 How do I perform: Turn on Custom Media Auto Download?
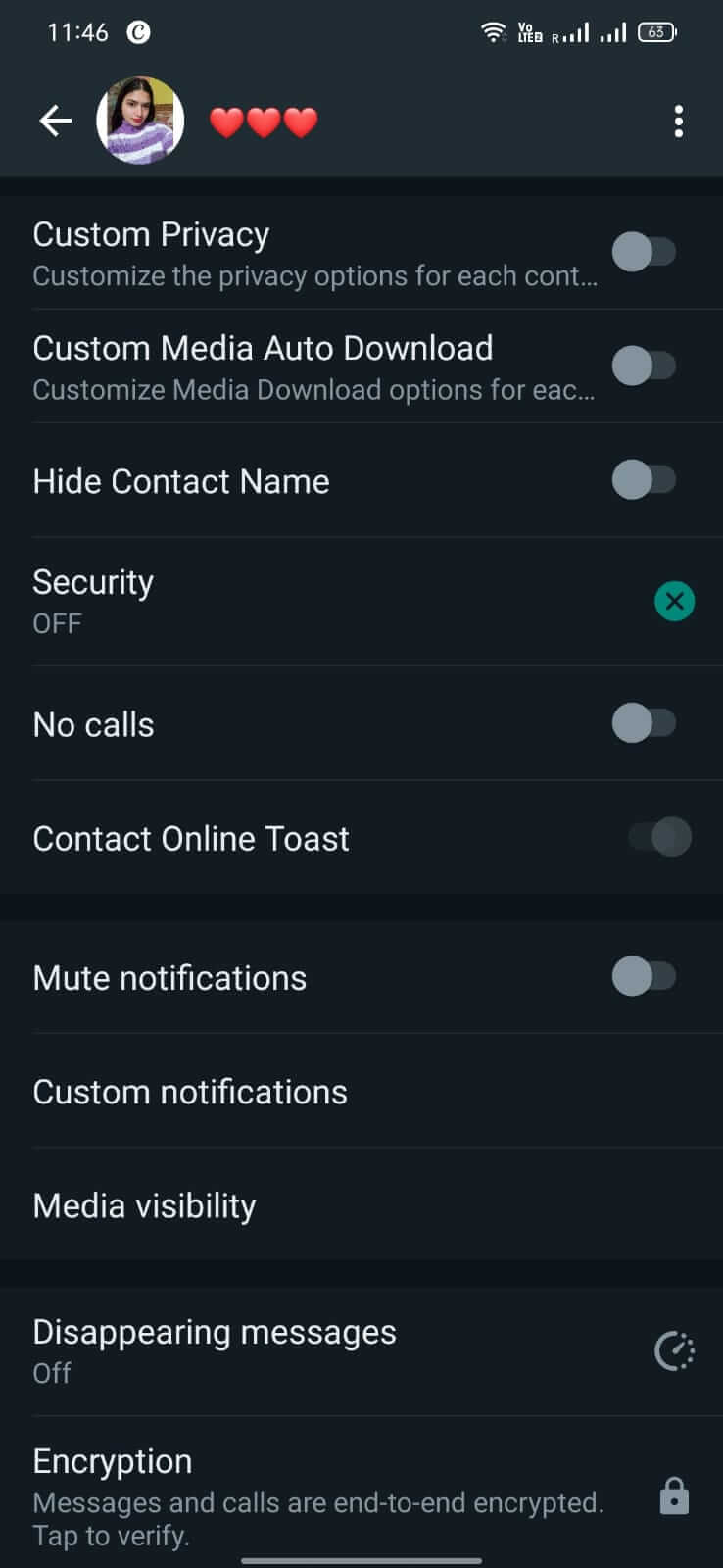click(644, 367)
